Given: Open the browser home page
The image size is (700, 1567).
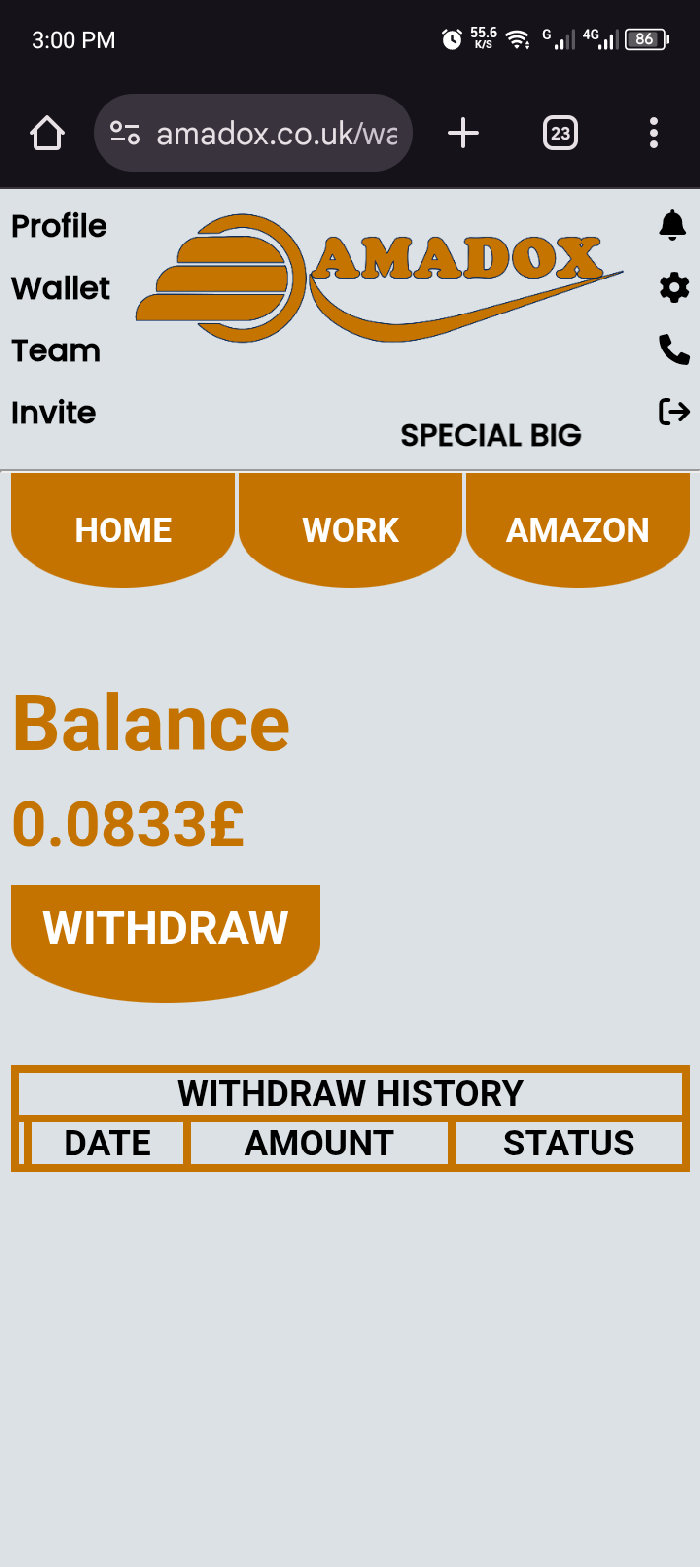Looking at the screenshot, I should point(47,133).
